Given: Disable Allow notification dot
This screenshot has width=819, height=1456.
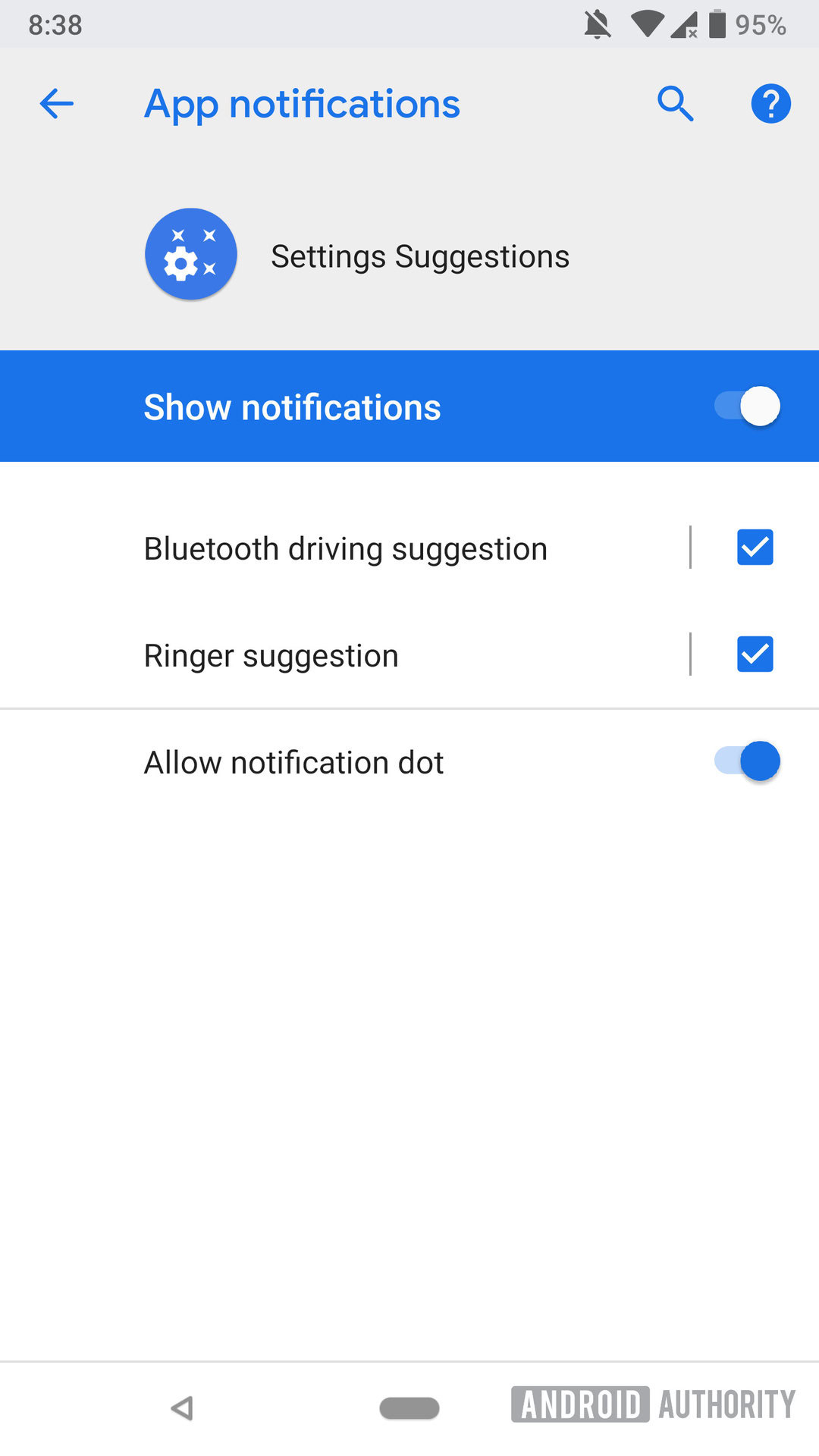Looking at the screenshot, I should [748, 761].
